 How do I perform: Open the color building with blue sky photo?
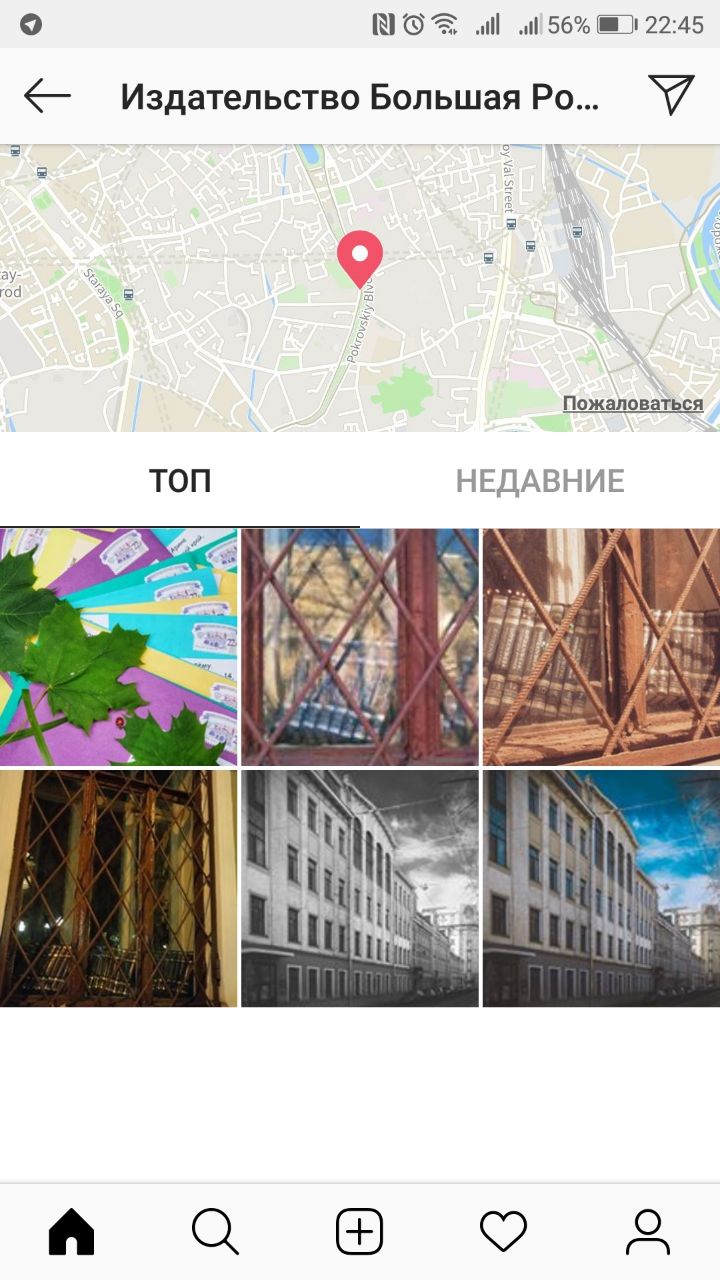(601, 888)
